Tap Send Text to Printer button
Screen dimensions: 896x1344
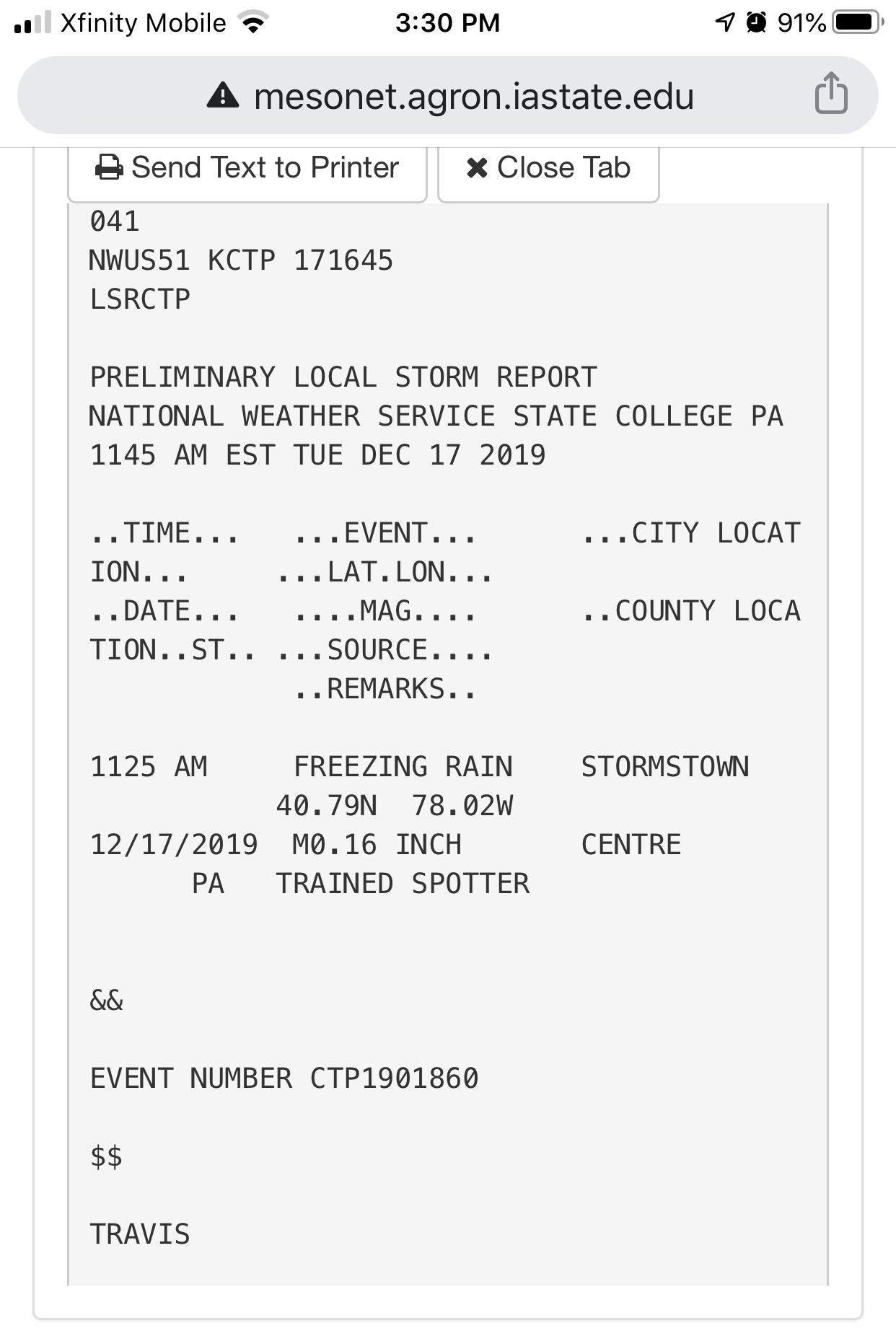point(247,169)
